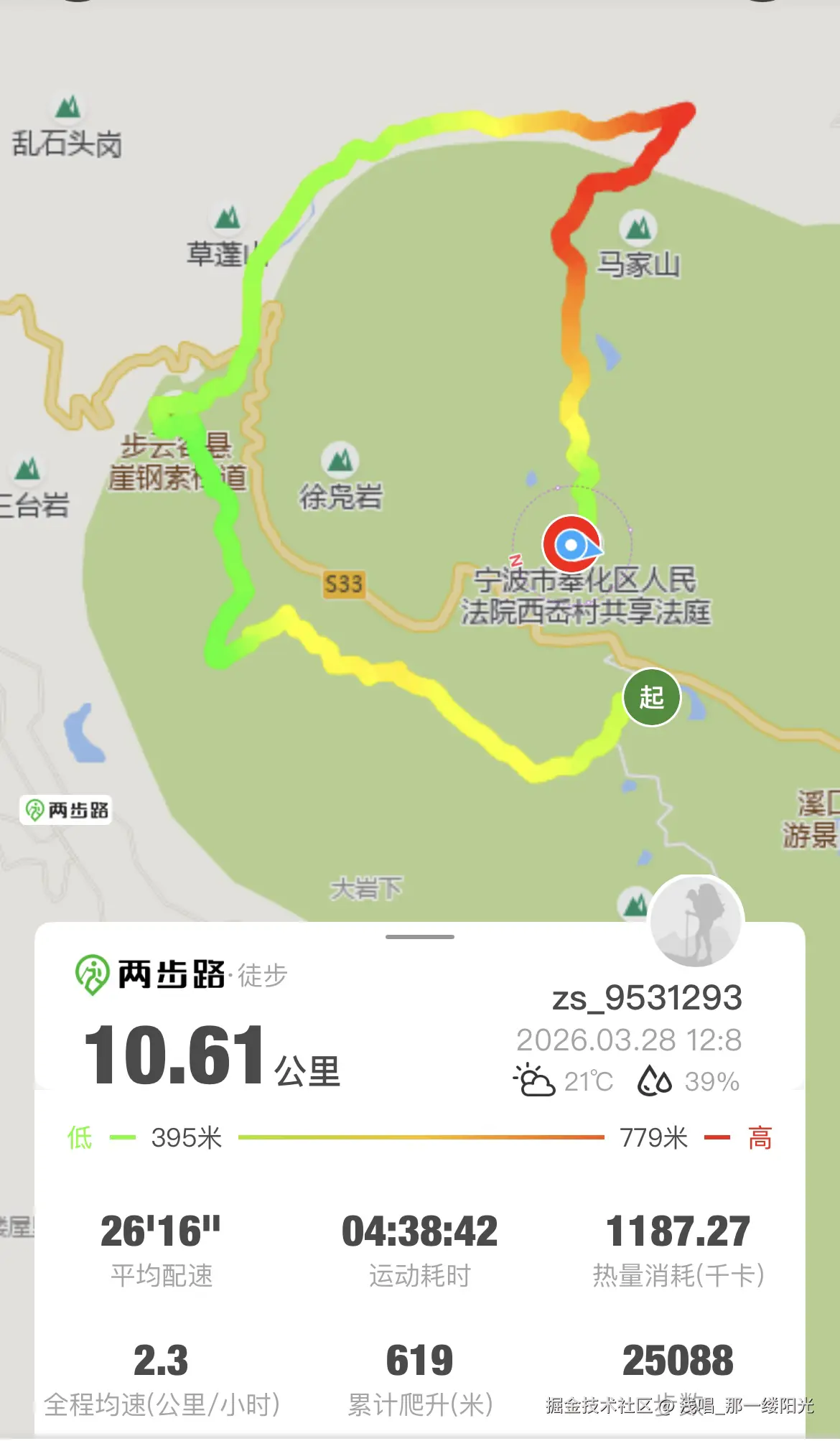Click the 马家山 mountain peak icon
The width and height of the screenshot is (840, 1441).
(638, 228)
